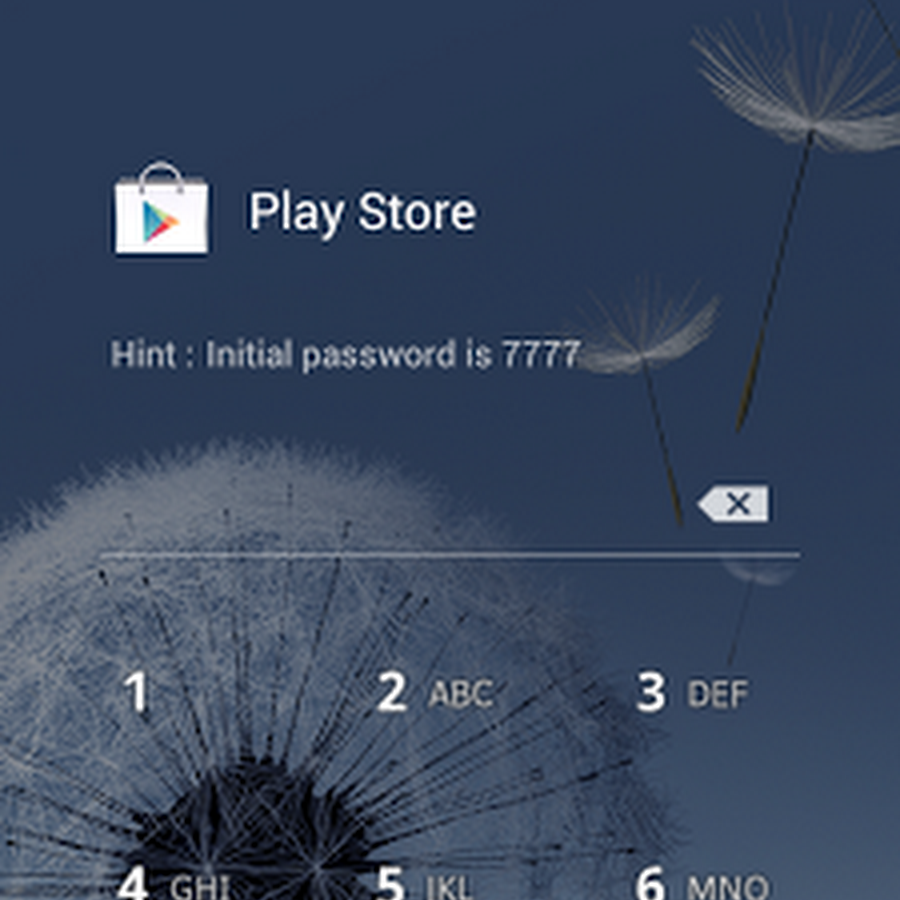Tap the backspace delete key
This screenshot has width=900, height=900.
point(735,504)
